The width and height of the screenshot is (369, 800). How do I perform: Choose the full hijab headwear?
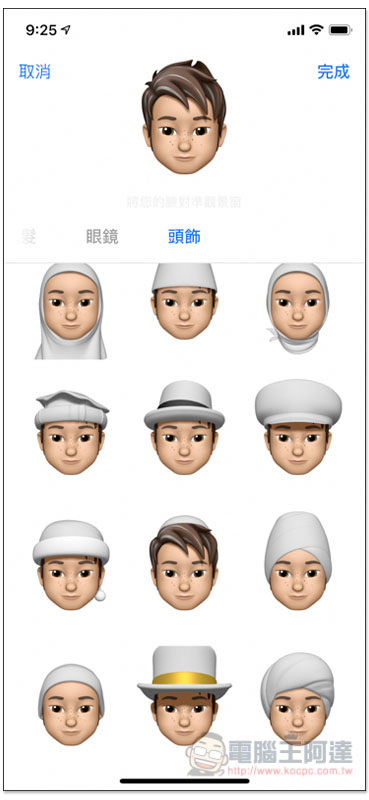tap(70, 311)
